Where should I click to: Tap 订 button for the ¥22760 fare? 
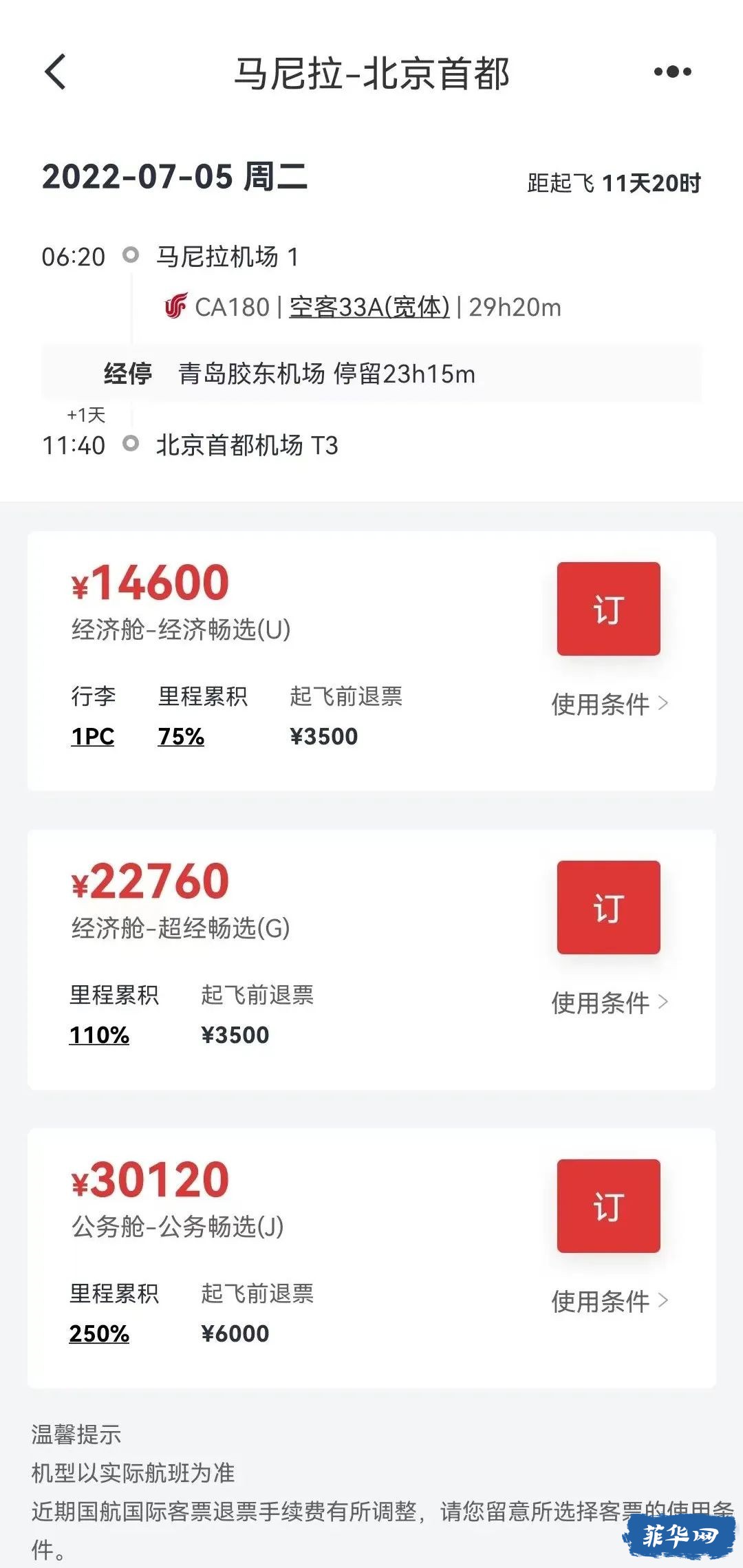click(609, 906)
